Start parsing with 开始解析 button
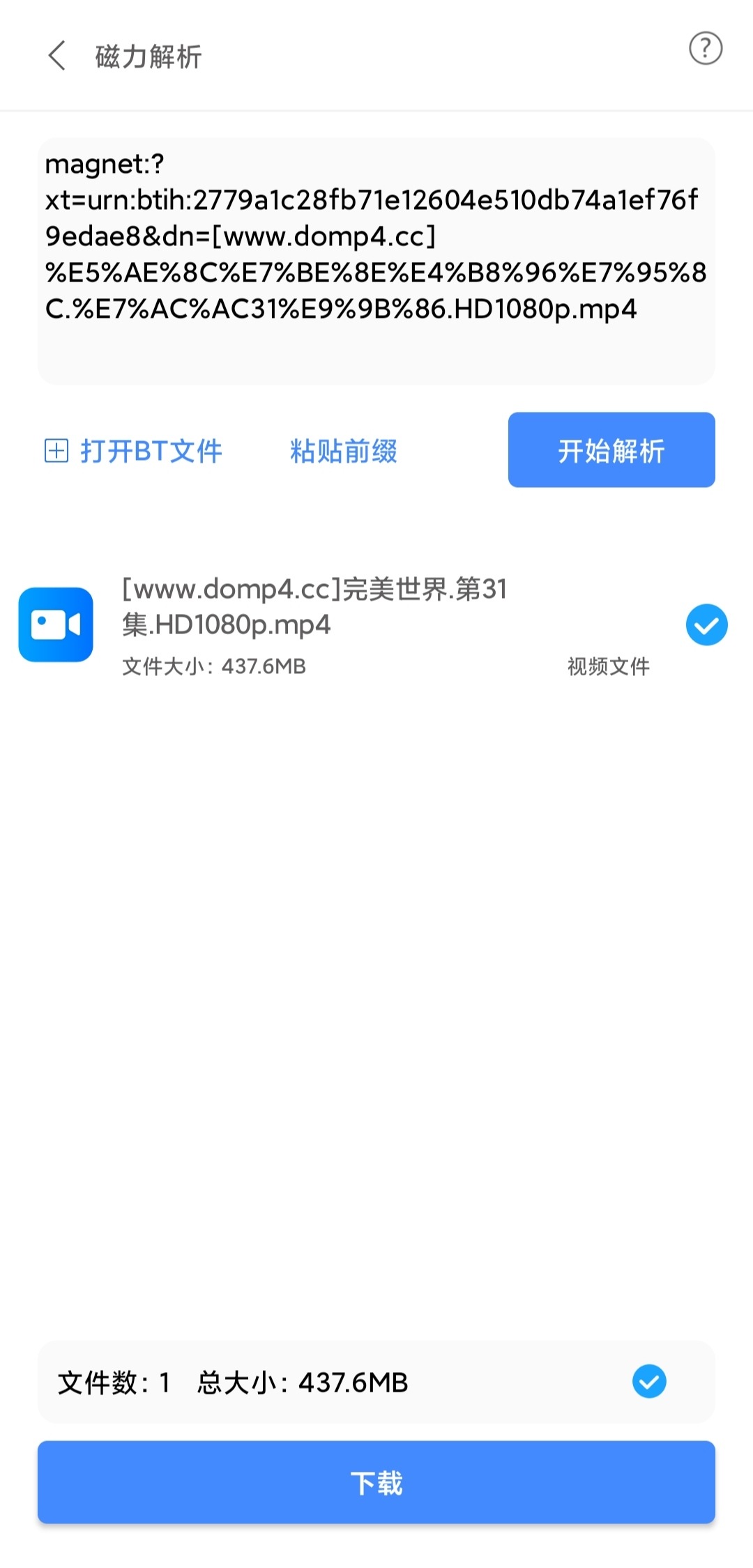The width and height of the screenshot is (753, 1568). click(x=611, y=450)
